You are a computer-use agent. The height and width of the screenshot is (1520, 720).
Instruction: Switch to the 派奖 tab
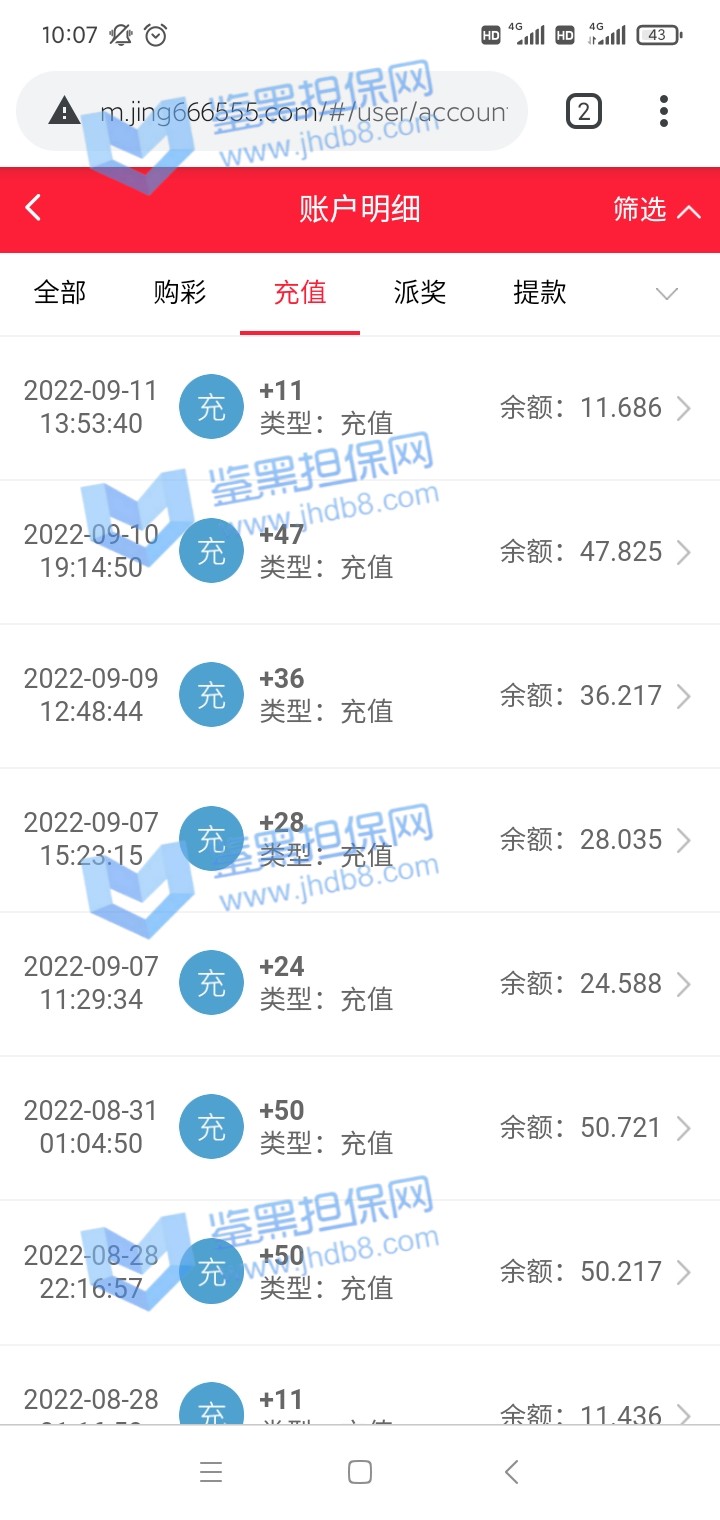point(420,292)
